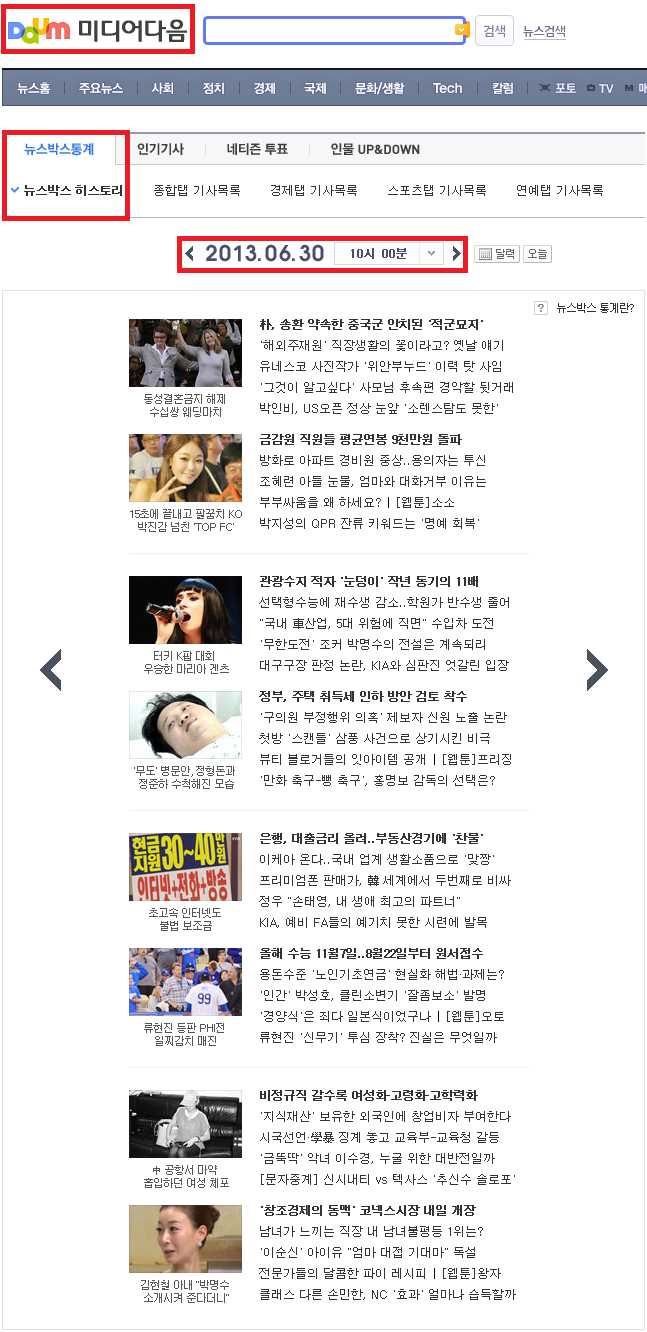
Task: Tap the 검색 search button
Action: point(494,30)
